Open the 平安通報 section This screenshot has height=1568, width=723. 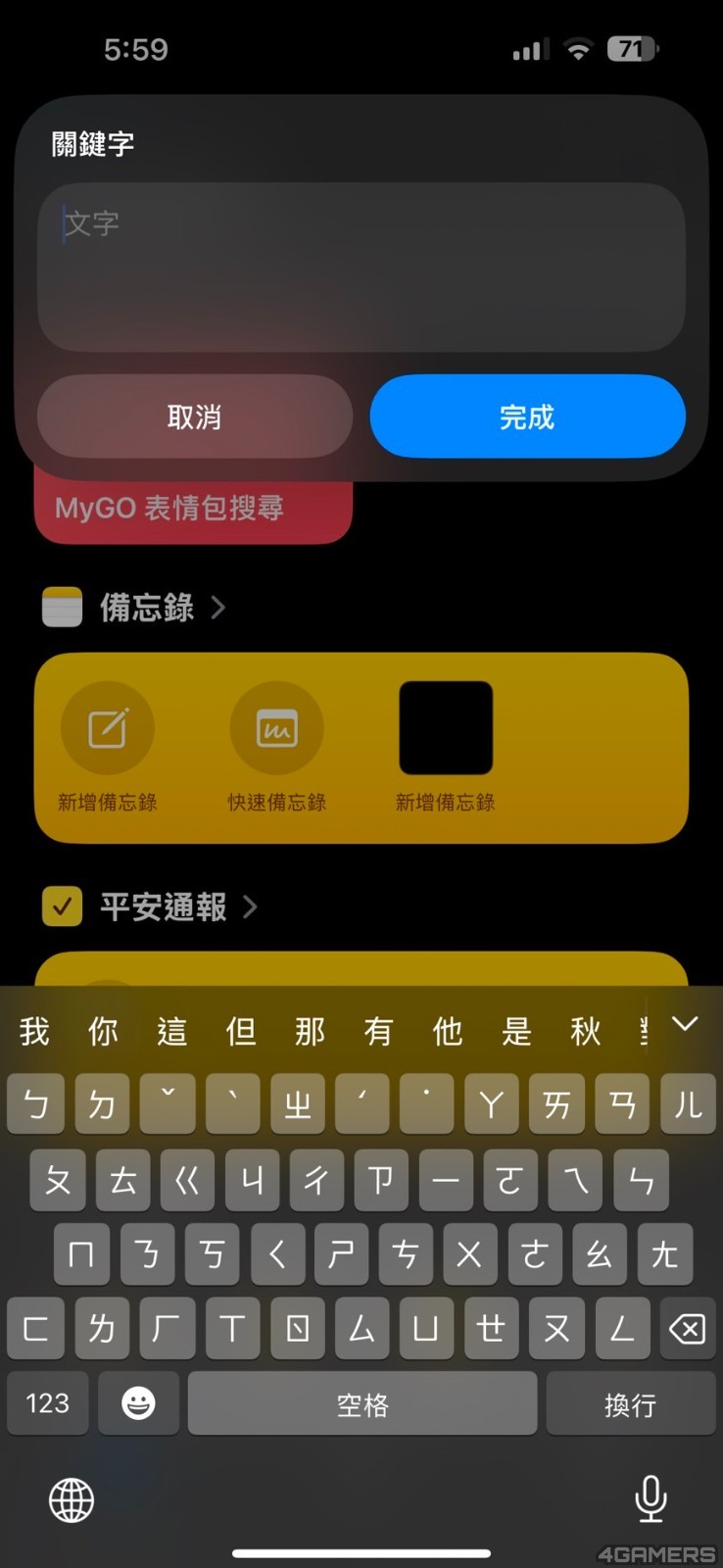coord(163,906)
